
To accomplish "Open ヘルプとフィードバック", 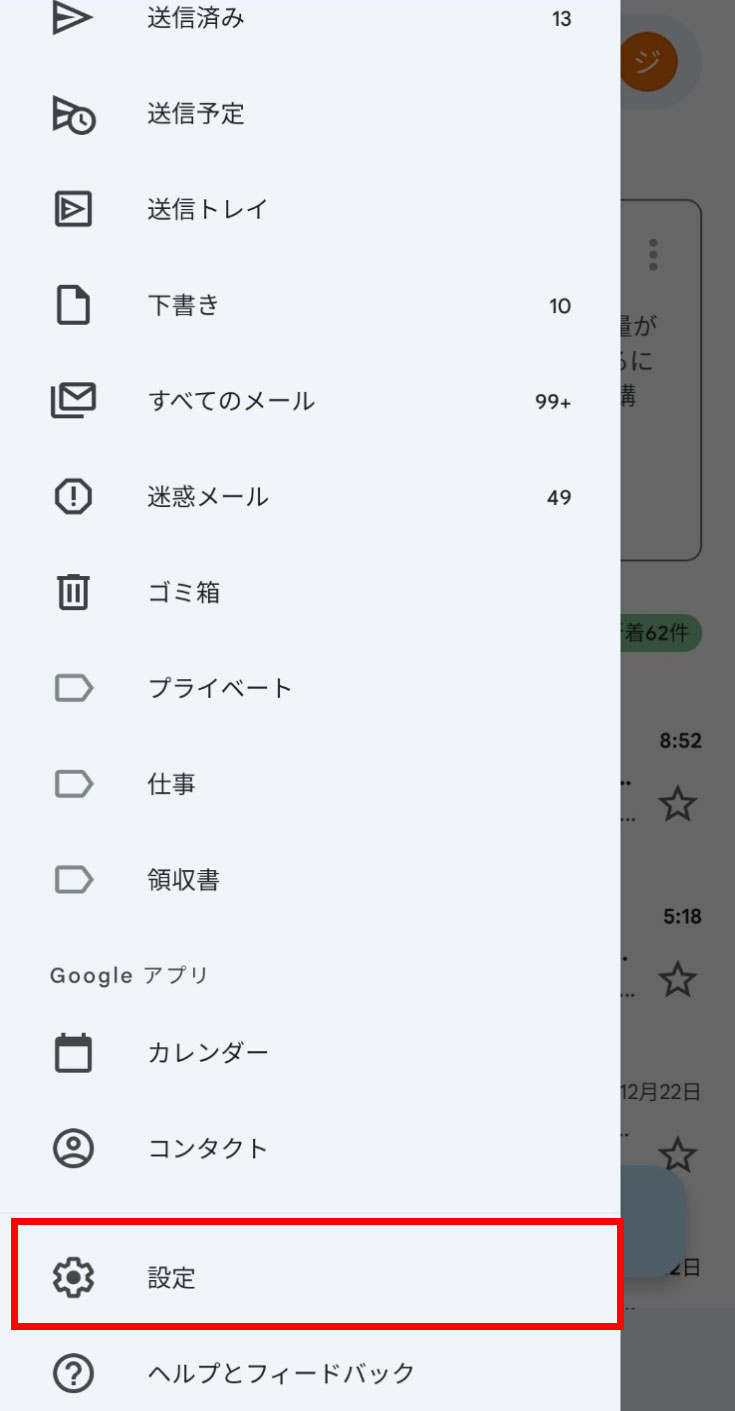I will (310, 1373).
